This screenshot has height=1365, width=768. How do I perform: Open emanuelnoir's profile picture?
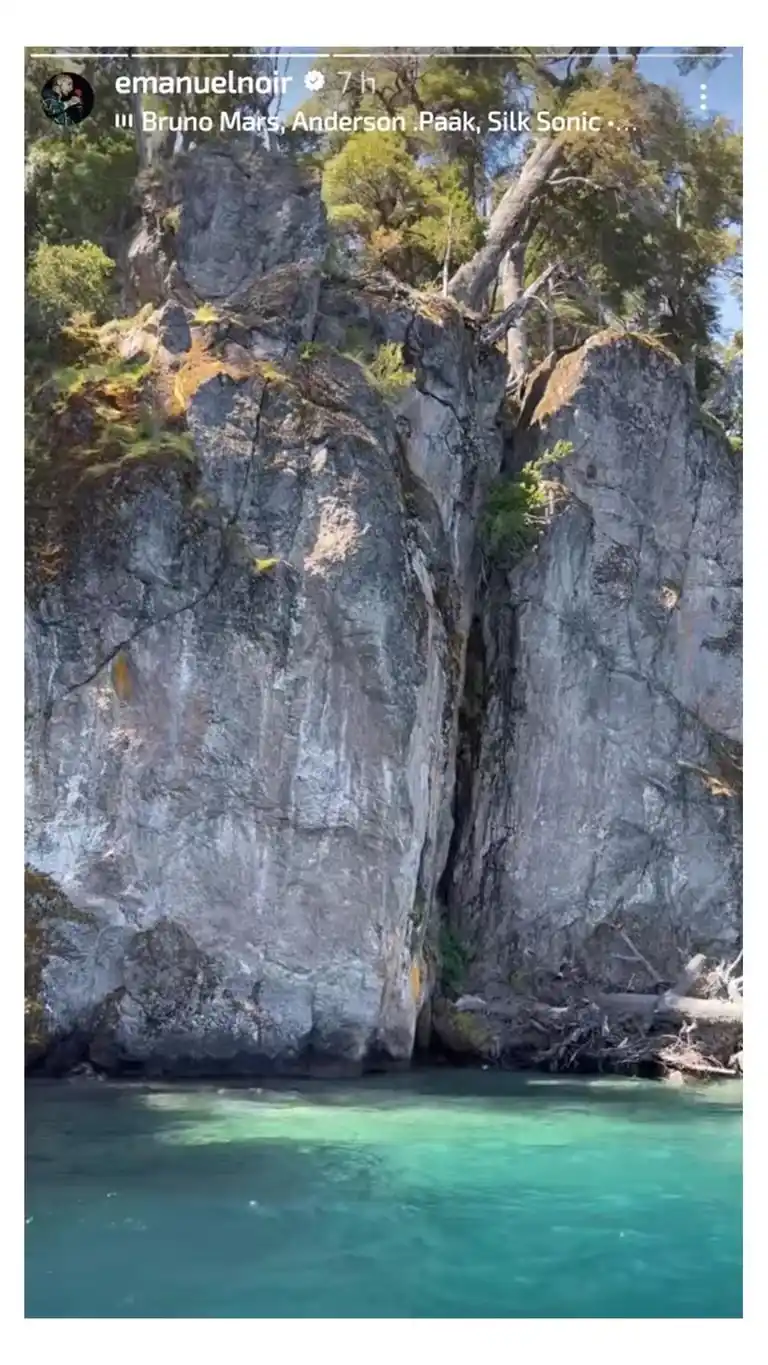click(x=67, y=99)
